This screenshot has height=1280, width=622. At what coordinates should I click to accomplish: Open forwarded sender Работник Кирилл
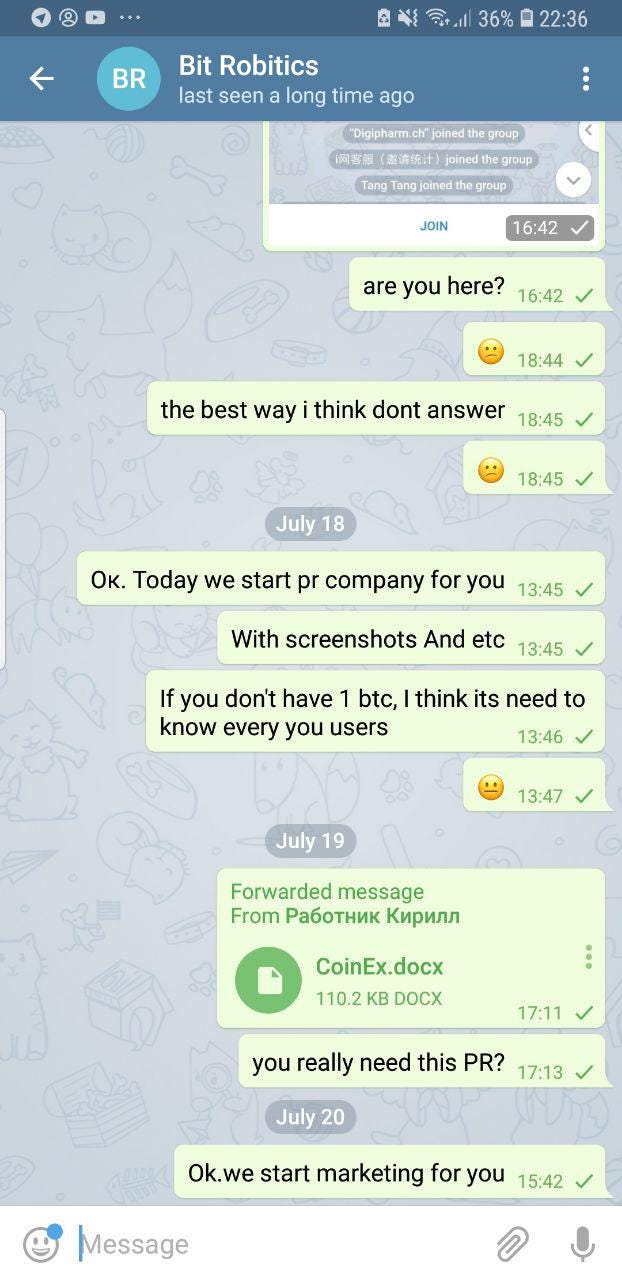click(x=372, y=916)
